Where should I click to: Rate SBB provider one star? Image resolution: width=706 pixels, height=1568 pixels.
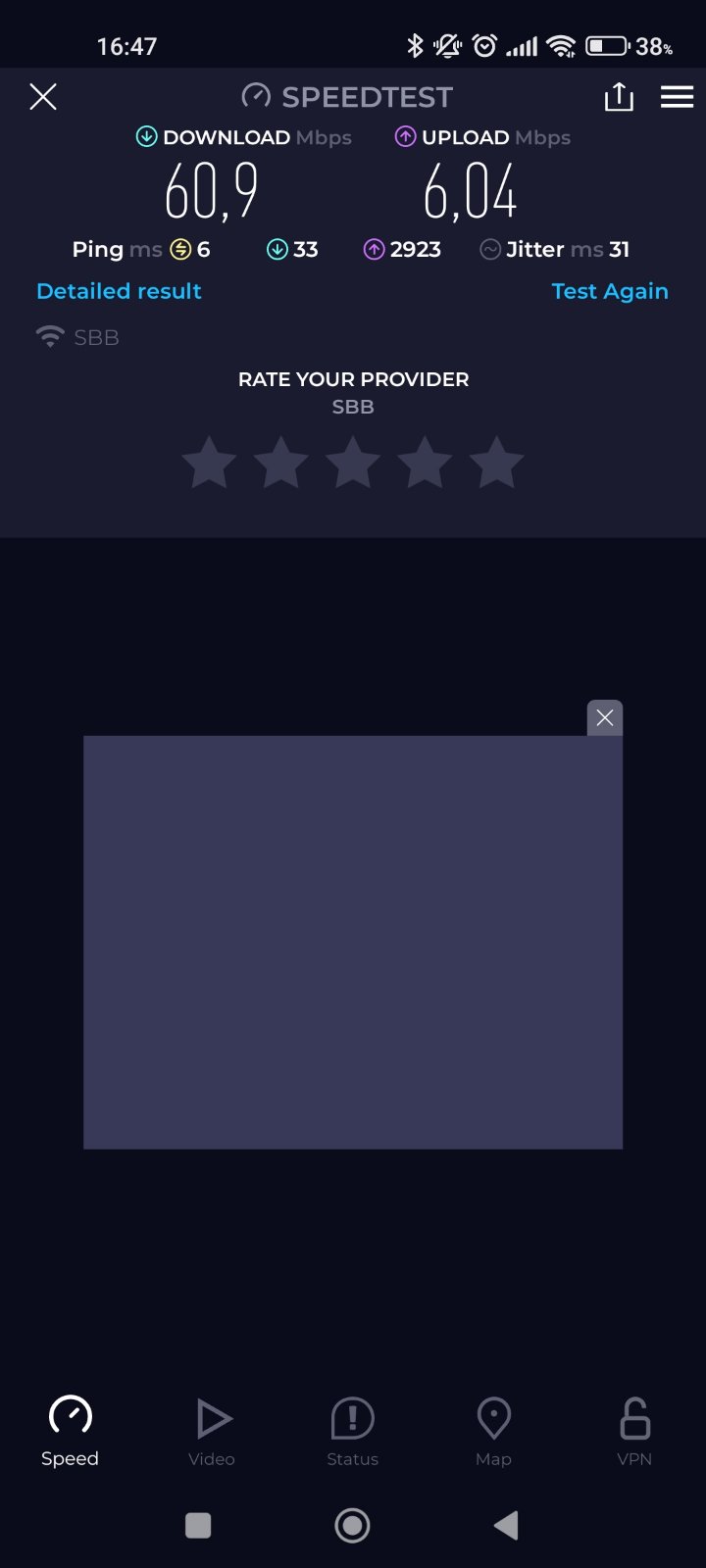210,463
